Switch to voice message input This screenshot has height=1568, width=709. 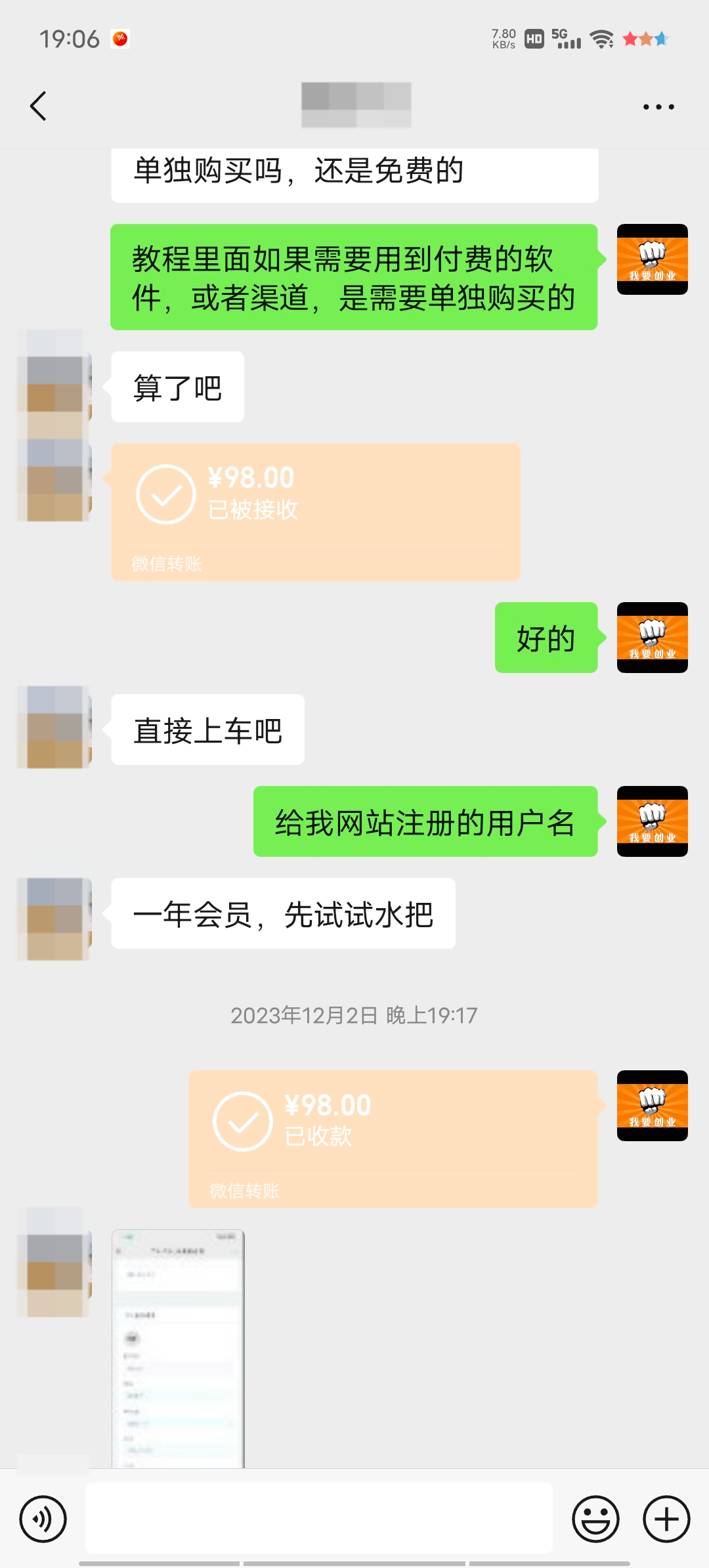43,1519
